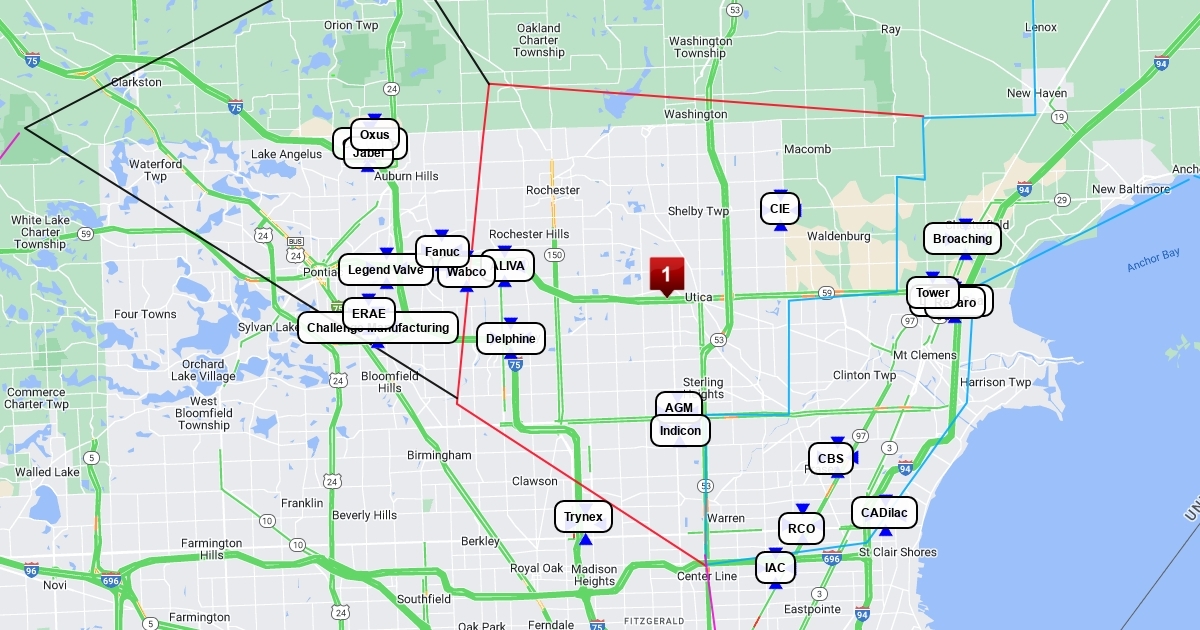Open the Fanuc location marker
Screen dimensions: 1200x630
coord(441,252)
